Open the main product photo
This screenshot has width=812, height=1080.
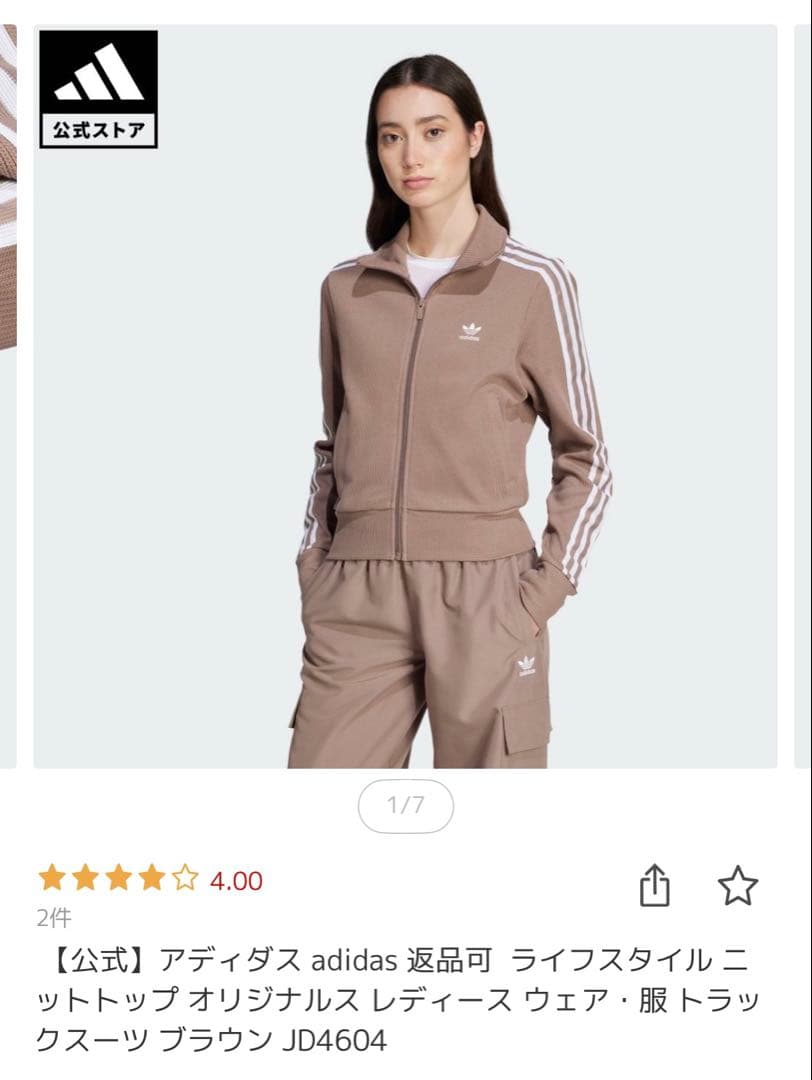(x=405, y=400)
